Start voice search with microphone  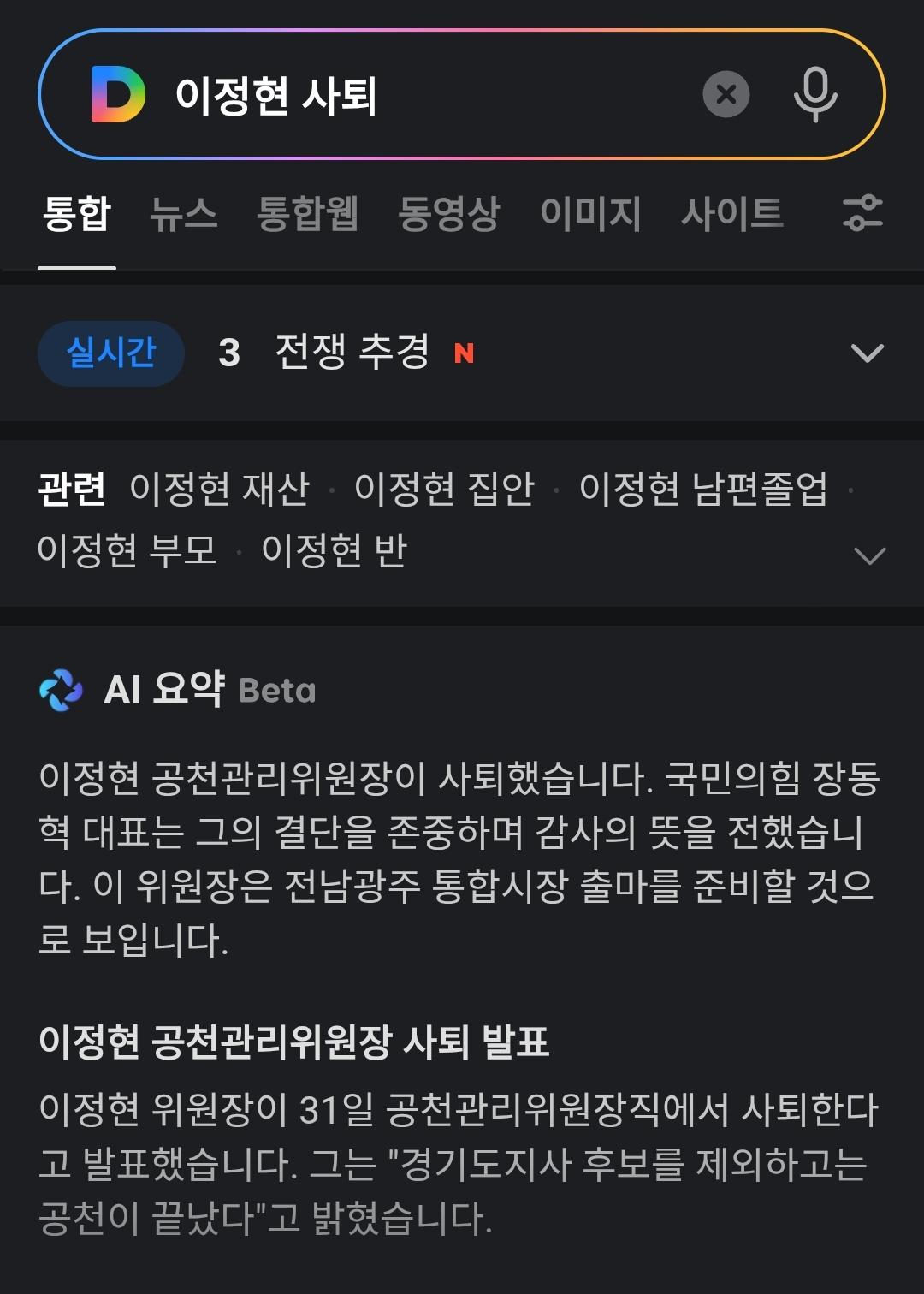pos(814,94)
